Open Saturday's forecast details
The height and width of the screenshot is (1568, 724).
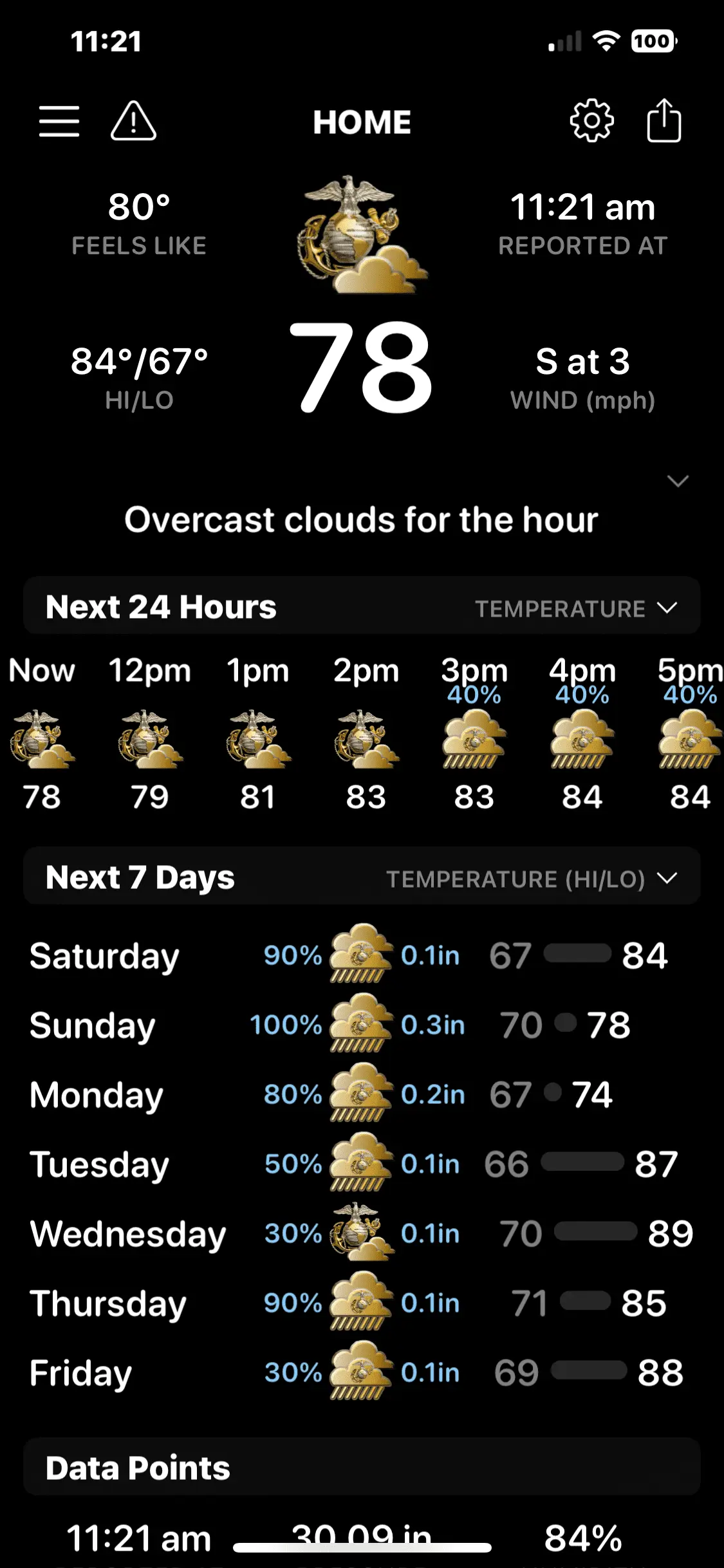(362, 956)
